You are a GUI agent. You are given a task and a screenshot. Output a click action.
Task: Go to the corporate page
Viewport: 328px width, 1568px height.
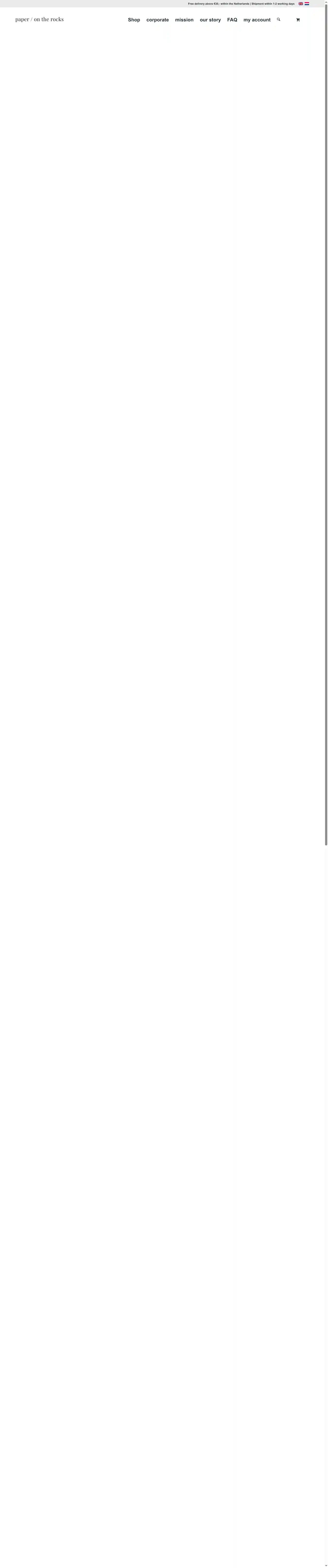pos(158,20)
